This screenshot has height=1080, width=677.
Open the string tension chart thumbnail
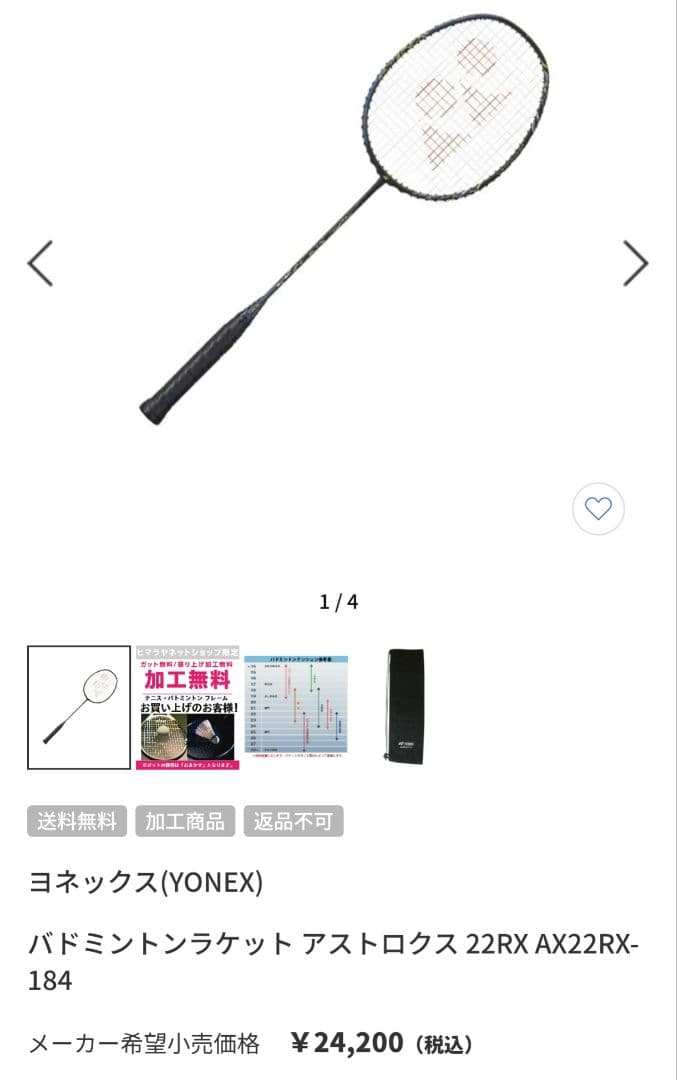[x=296, y=707]
